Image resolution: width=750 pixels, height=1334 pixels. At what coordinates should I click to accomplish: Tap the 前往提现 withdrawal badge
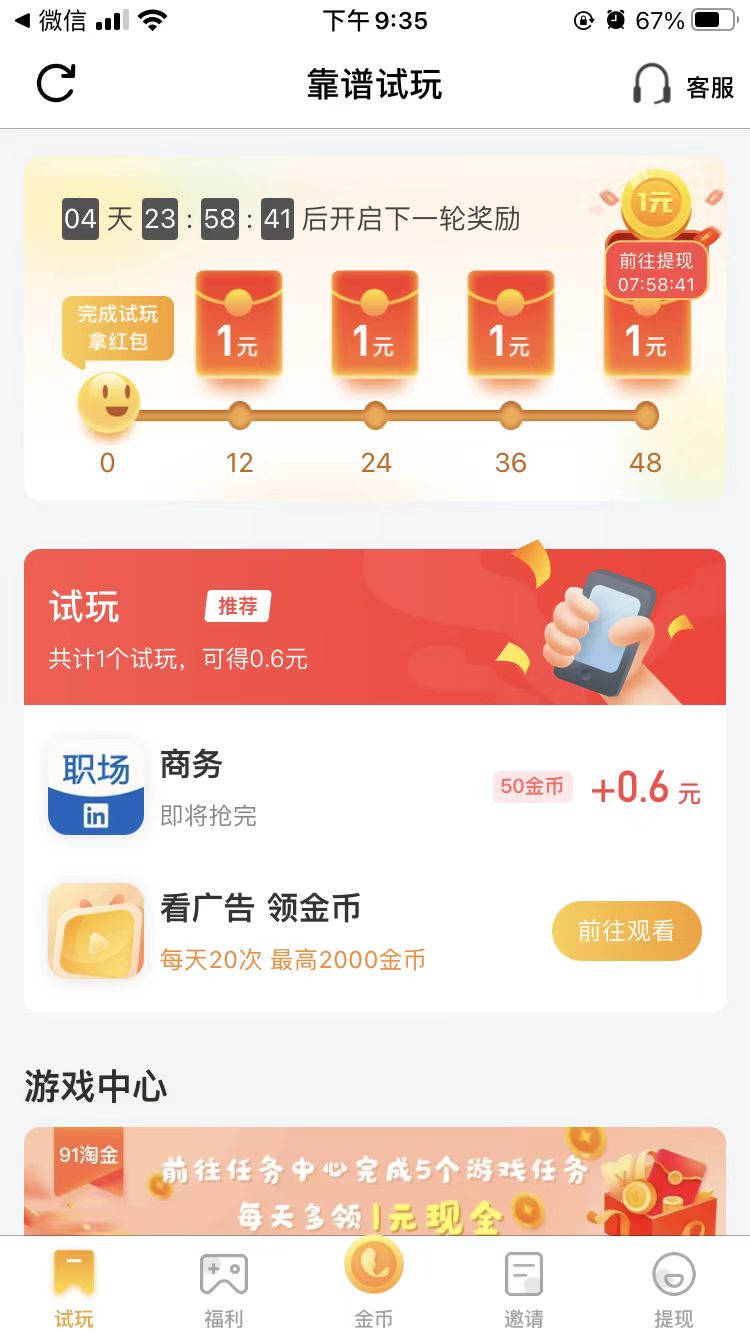click(656, 271)
